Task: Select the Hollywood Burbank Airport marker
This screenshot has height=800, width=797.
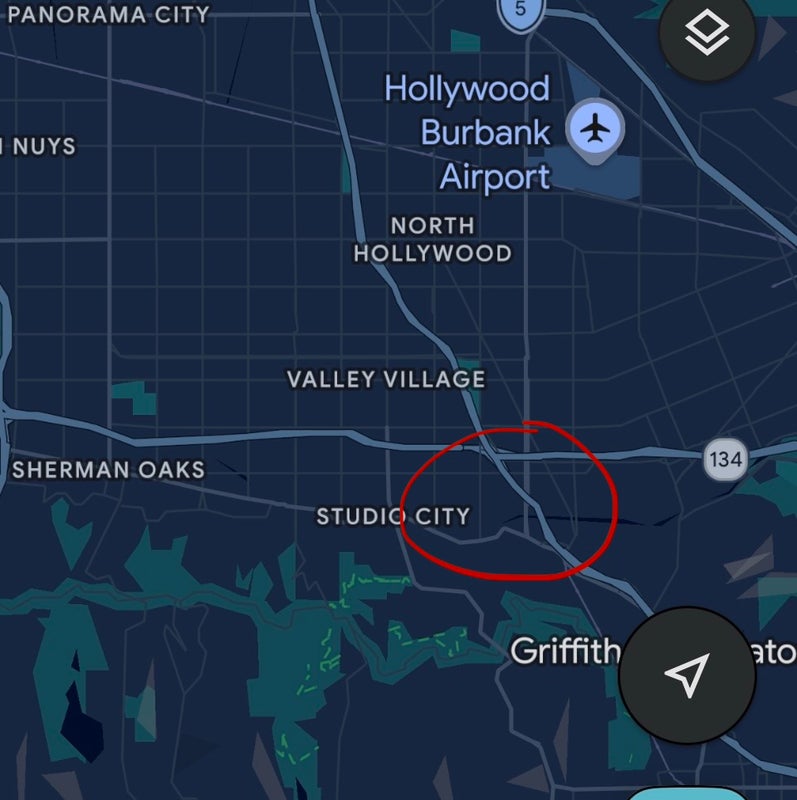Action: tap(595, 129)
